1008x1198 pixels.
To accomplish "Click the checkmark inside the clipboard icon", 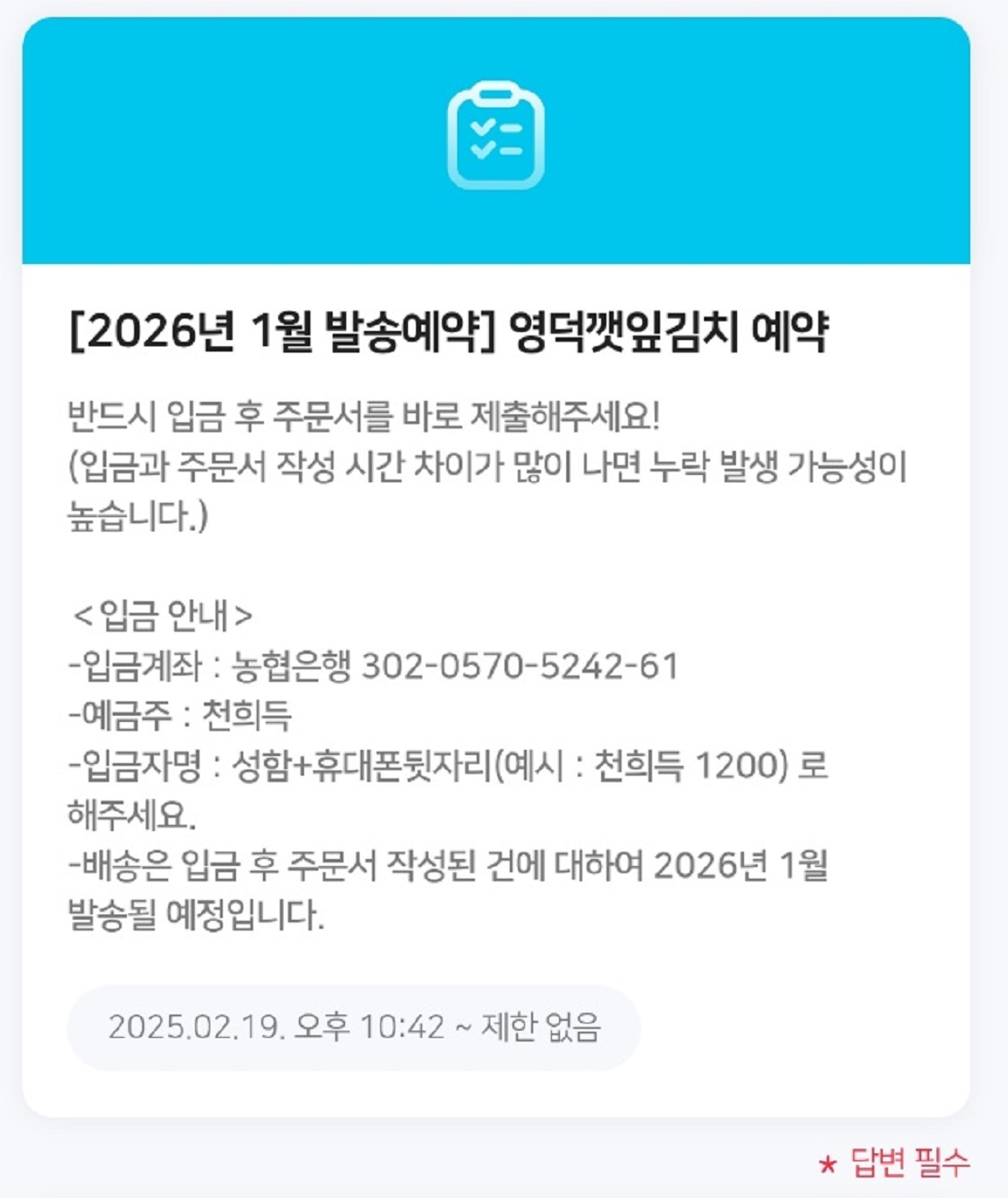I will click(x=484, y=129).
